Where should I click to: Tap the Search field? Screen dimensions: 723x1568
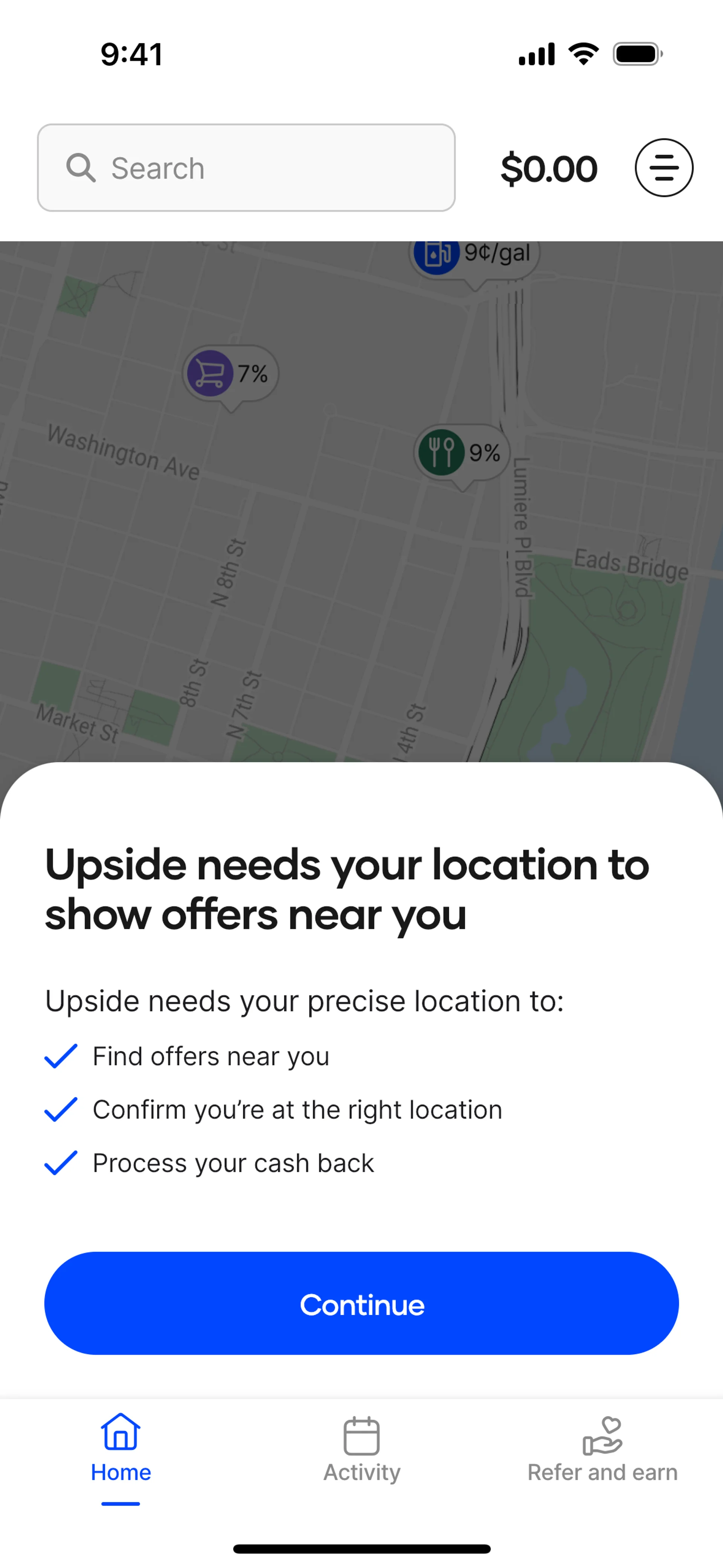click(x=246, y=168)
